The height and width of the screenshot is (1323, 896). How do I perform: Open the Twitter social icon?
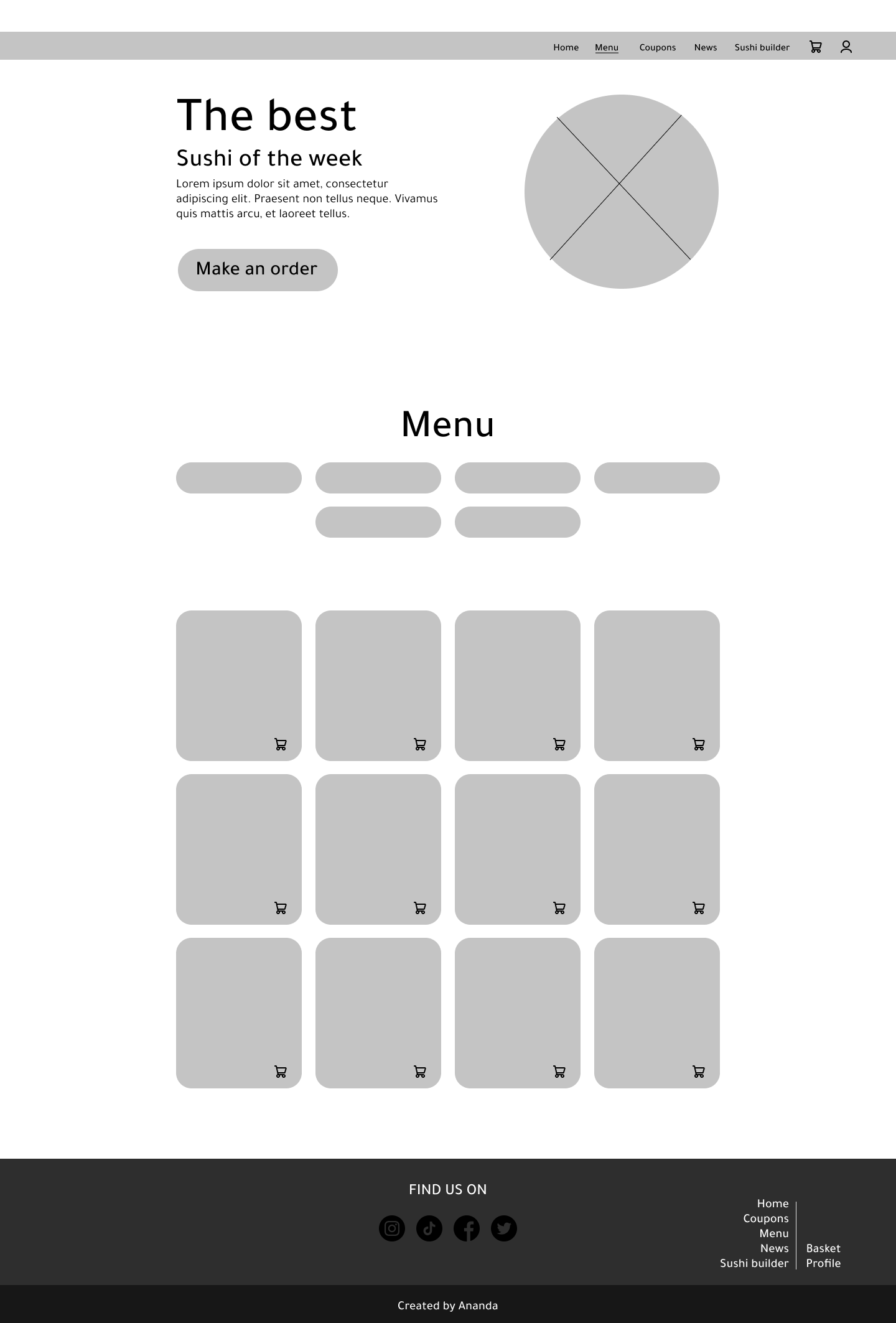point(504,1228)
